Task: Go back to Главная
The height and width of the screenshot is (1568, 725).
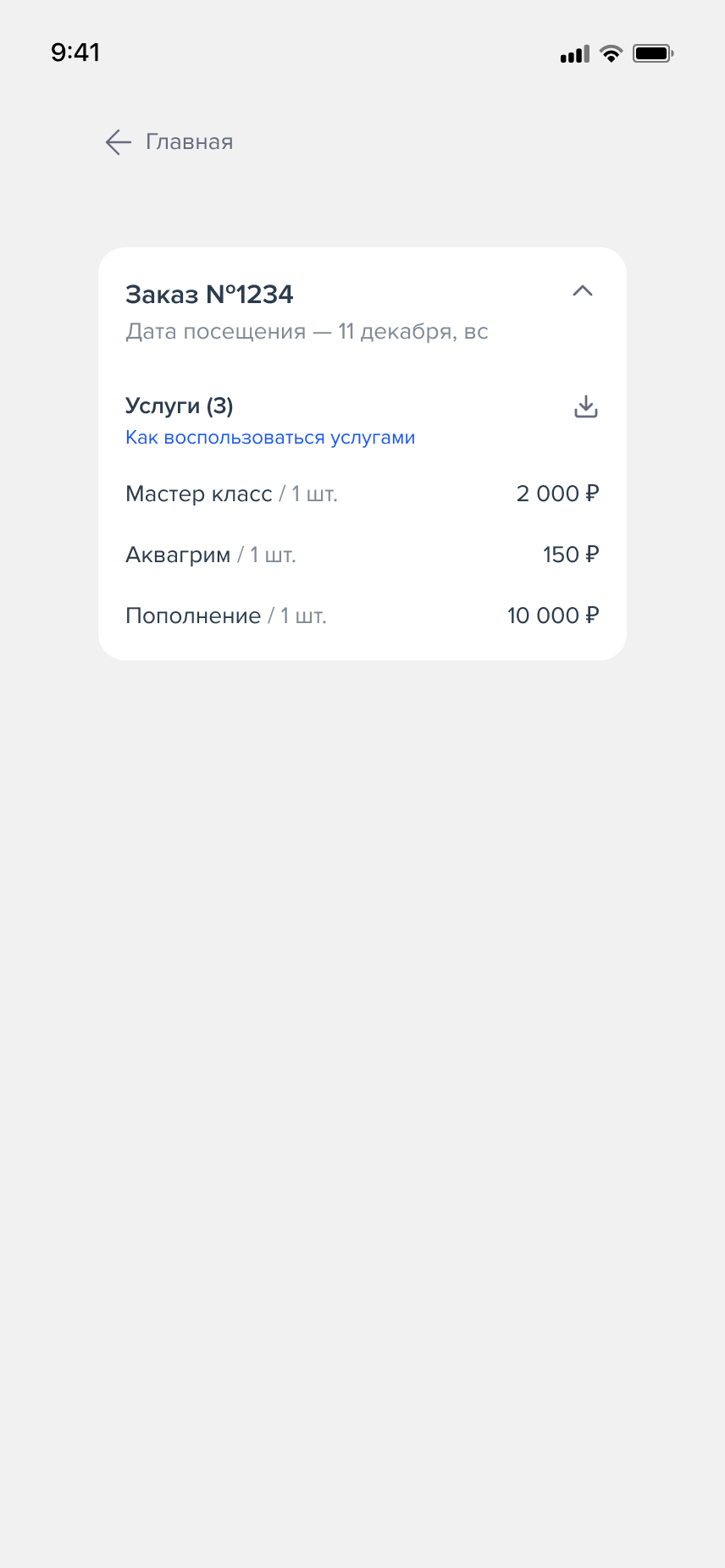Action: pyautogui.click(x=169, y=141)
